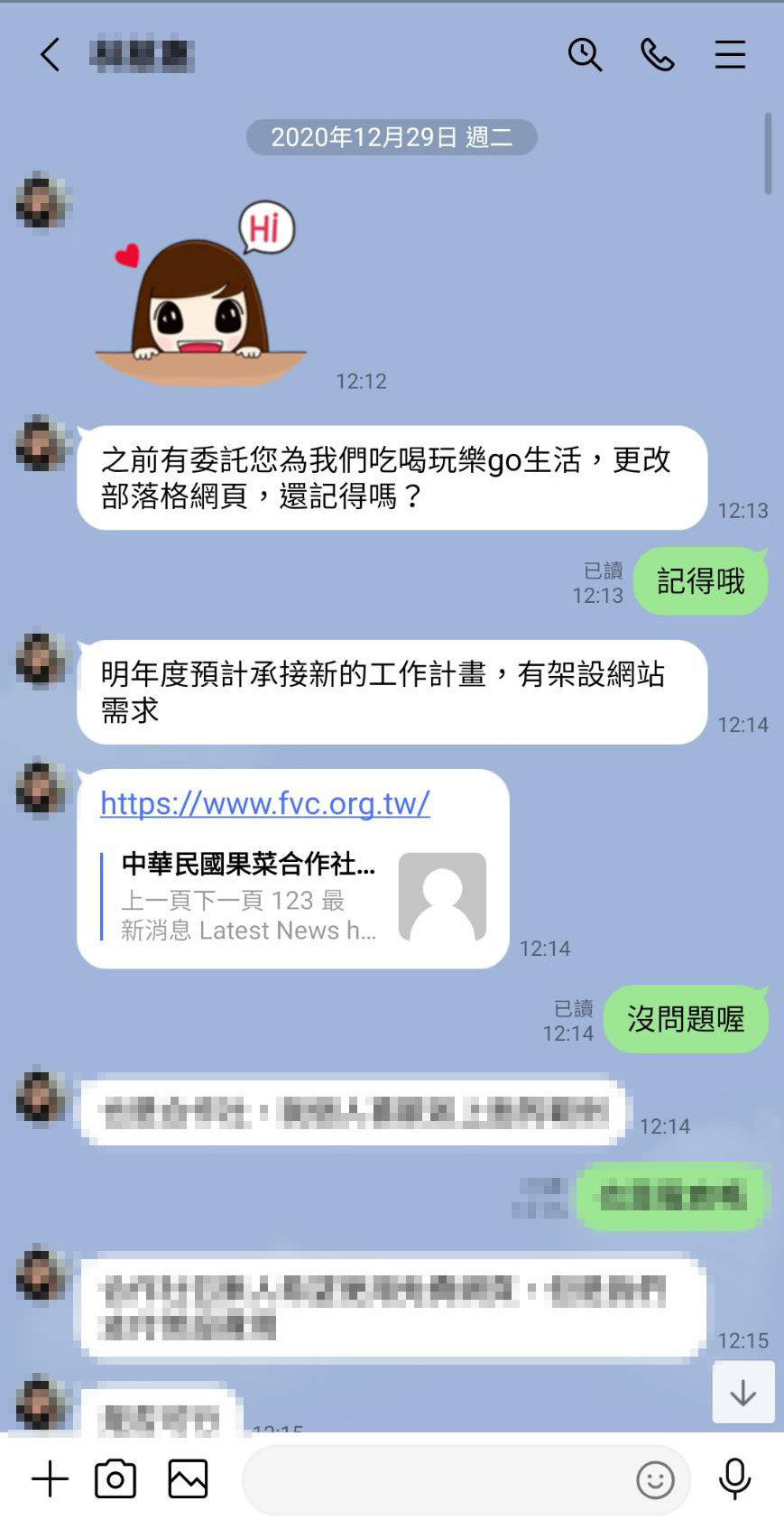Open the emoji and sticker picker
Screen dimensions: 784x1529
pos(656,1480)
